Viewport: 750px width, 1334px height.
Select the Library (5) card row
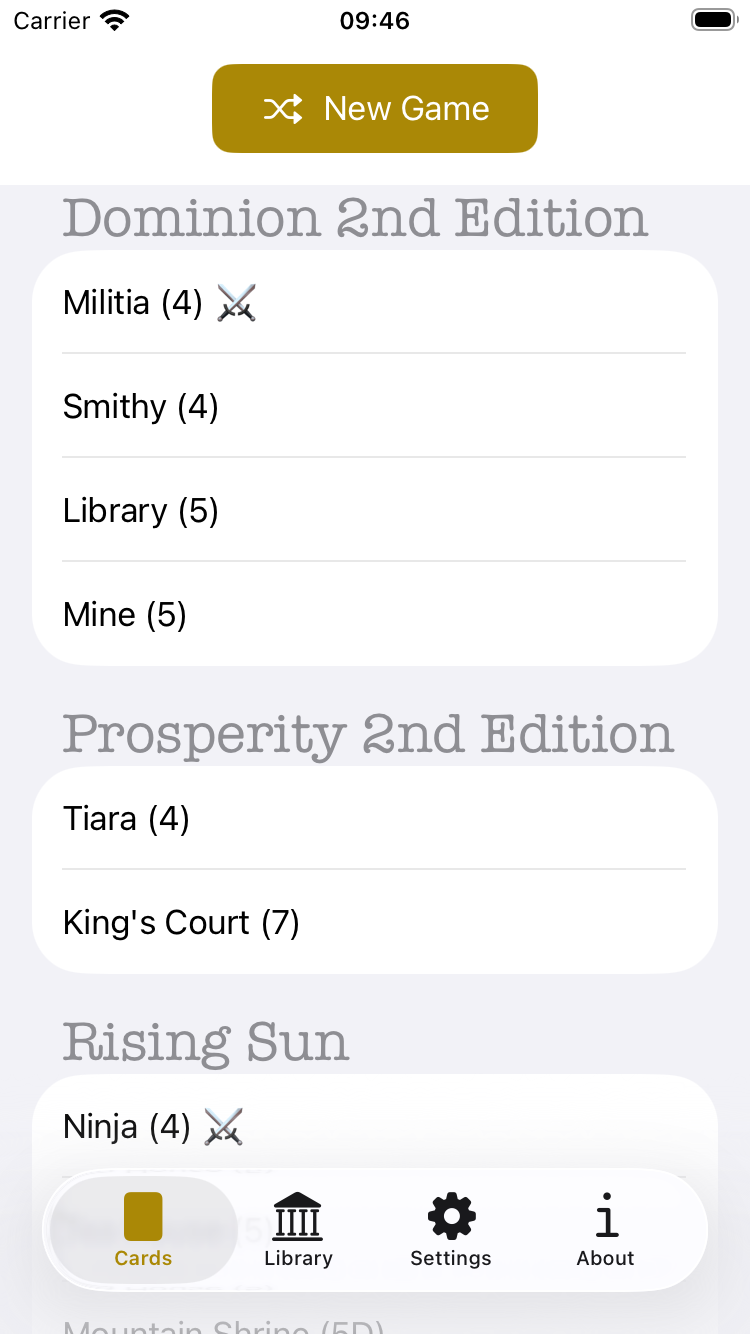coord(374,511)
